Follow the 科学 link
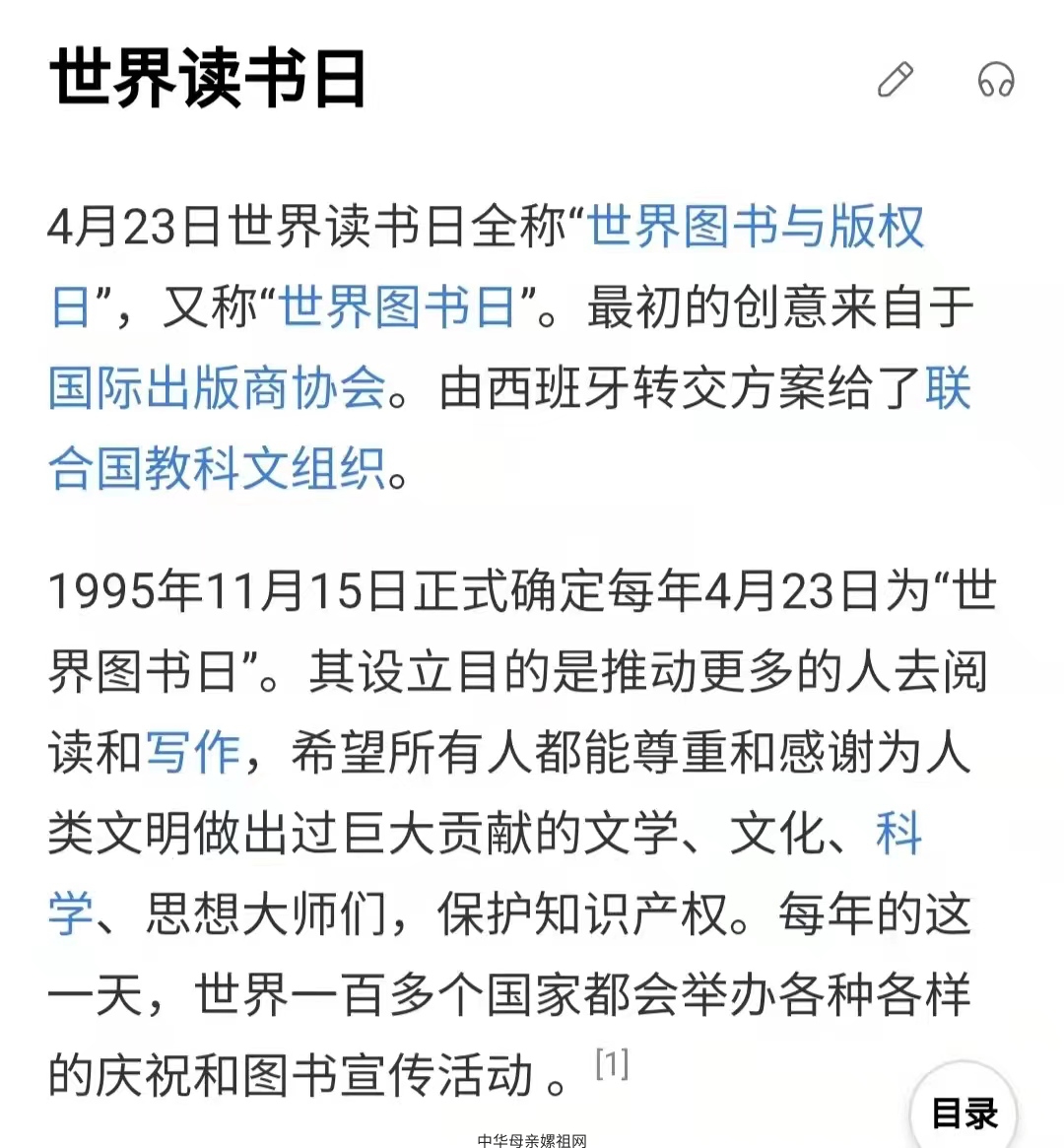The height and width of the screenshot is (1148, 1064). [898, 834]
